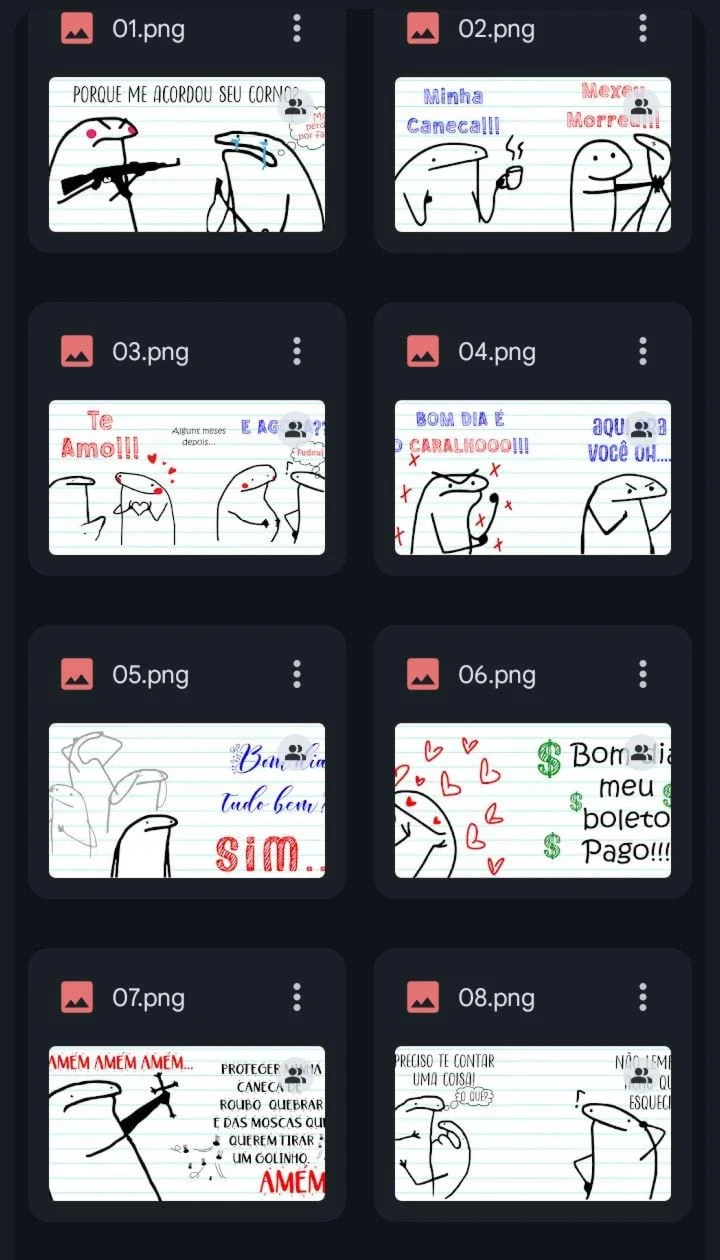Open more options for 02.png
The width and height of the screenshot is (720, 1260).
click(643, 29)
